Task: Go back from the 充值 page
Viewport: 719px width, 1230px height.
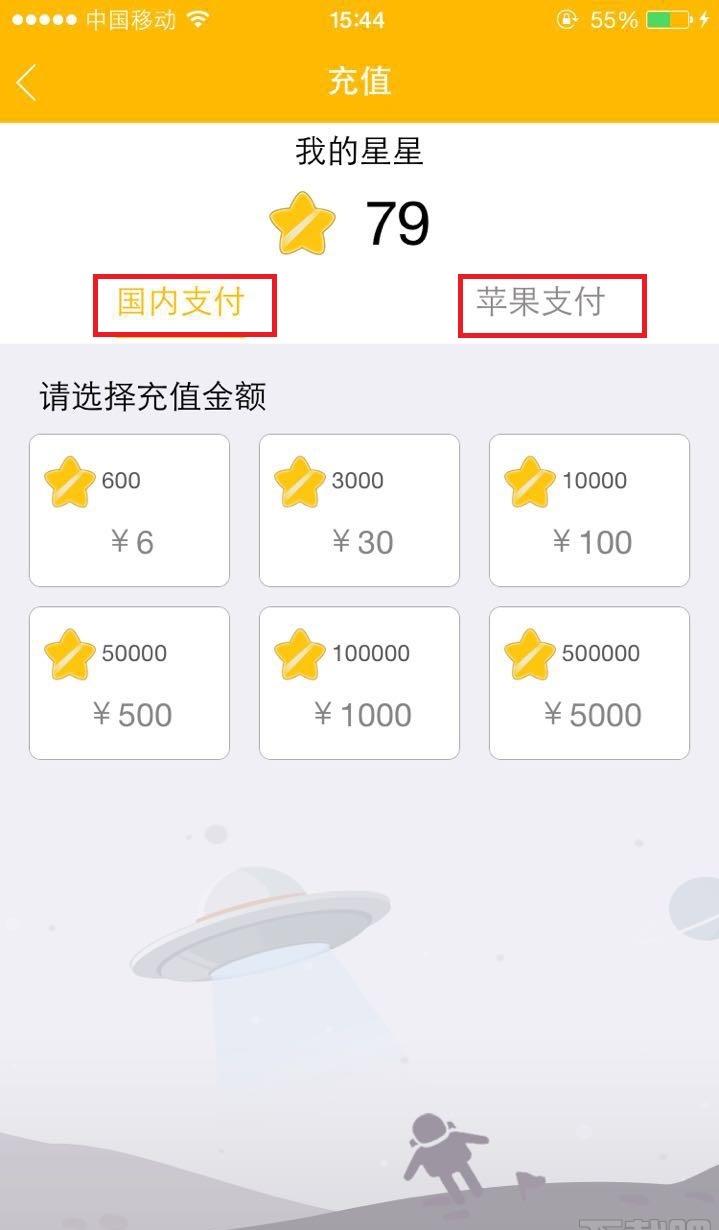Action: tap(27, 82)
